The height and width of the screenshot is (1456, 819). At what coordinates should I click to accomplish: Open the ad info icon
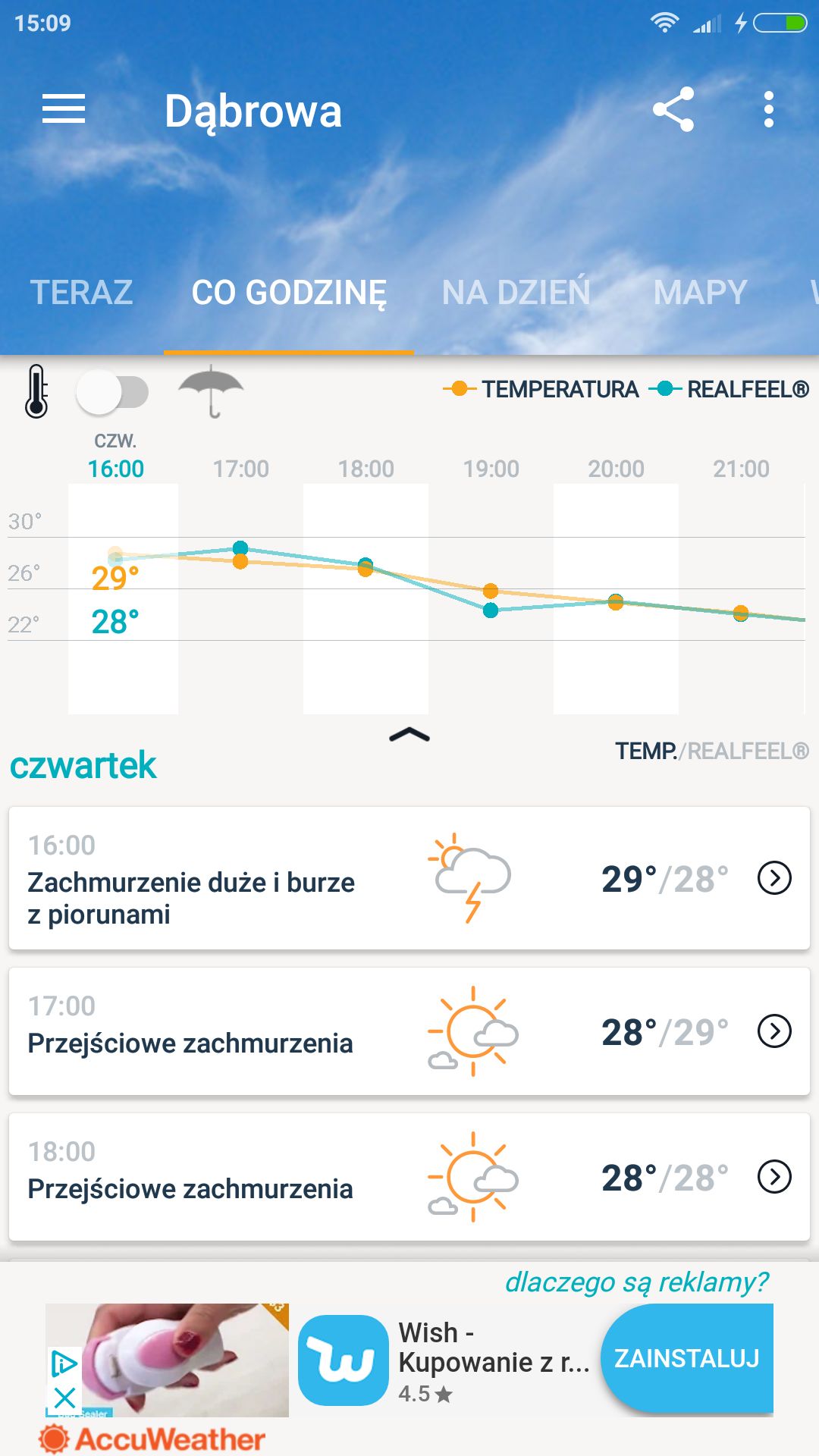tap(64, 1364)
